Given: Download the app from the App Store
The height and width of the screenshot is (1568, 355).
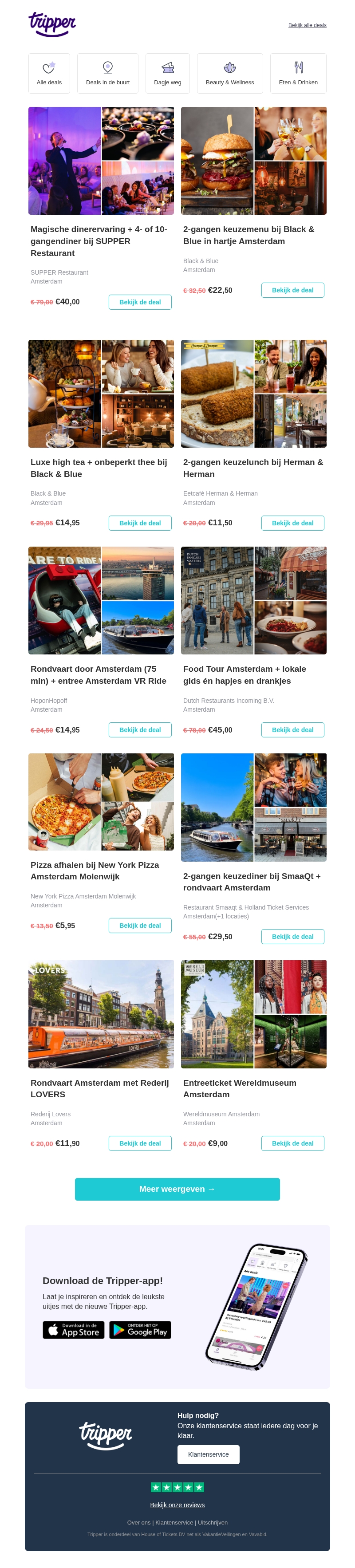Looking at the screenshot, I should tap(74, 1330).
